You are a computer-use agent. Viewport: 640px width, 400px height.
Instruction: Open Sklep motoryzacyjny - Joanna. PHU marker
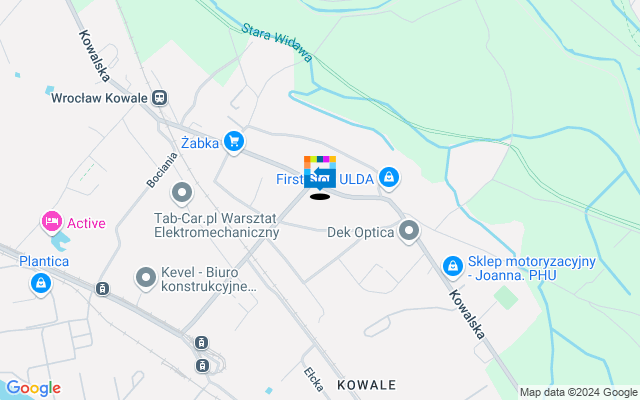(x=453, y=265)
